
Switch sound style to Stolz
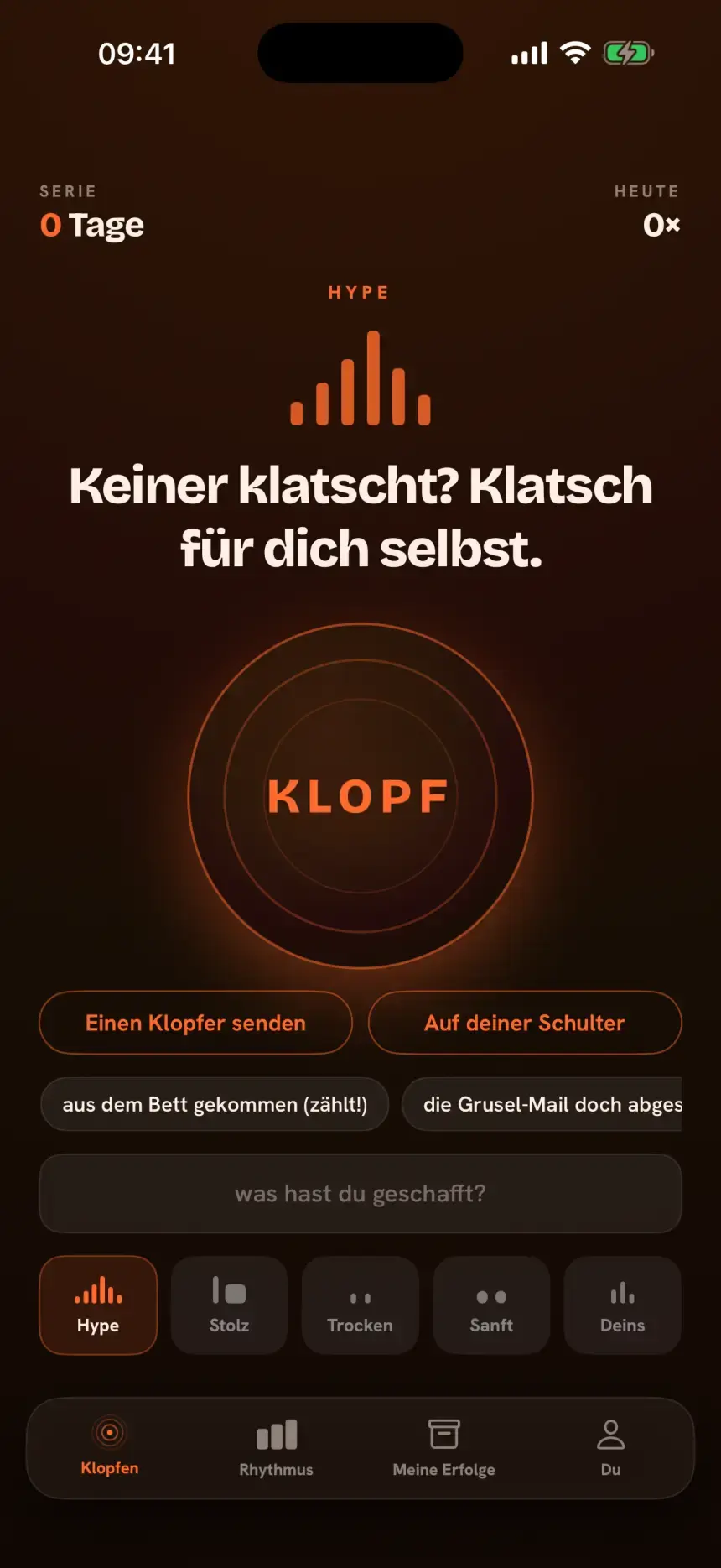pyautogui.click(x=229, y=1305)
